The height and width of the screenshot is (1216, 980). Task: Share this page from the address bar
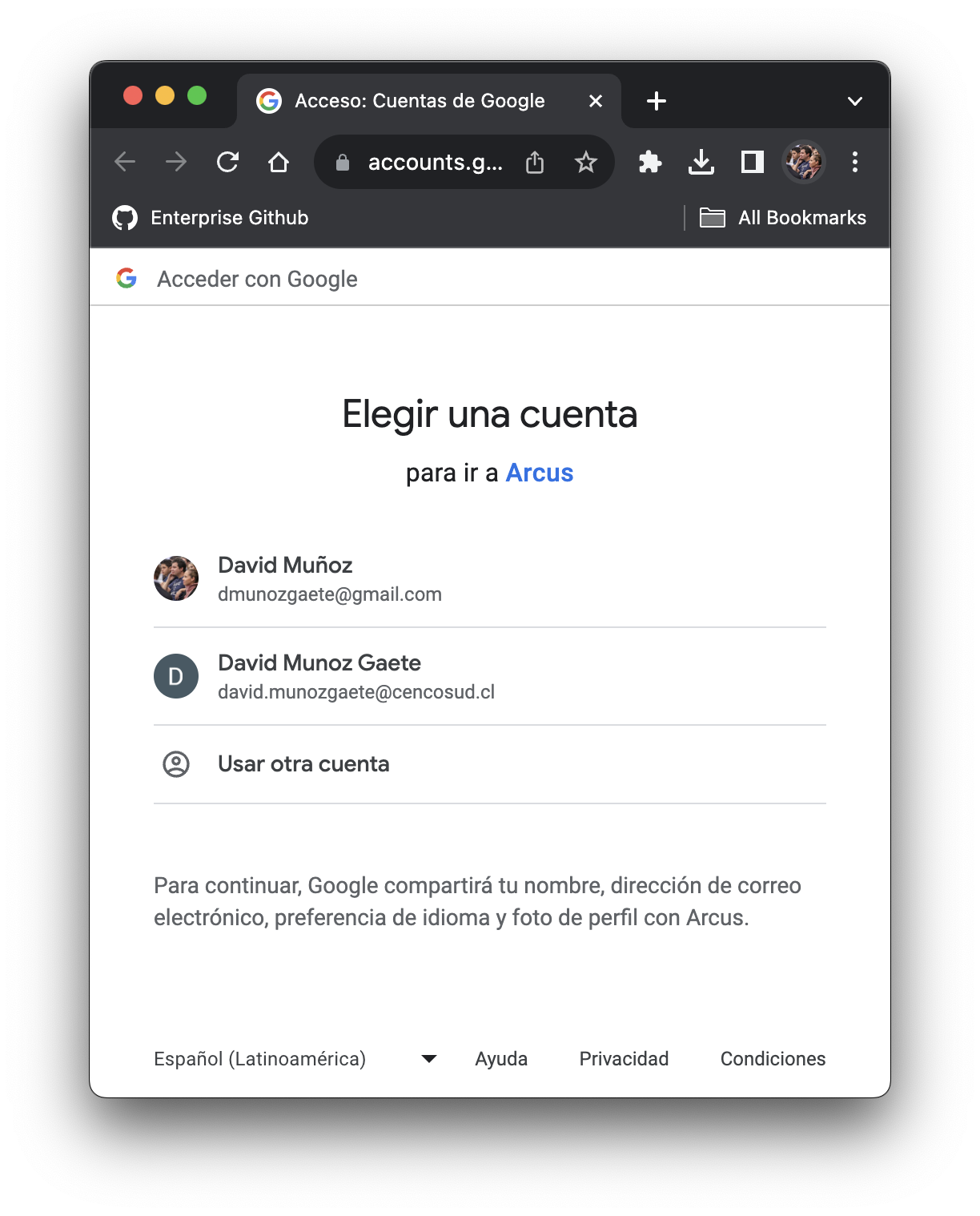(535, 163)
